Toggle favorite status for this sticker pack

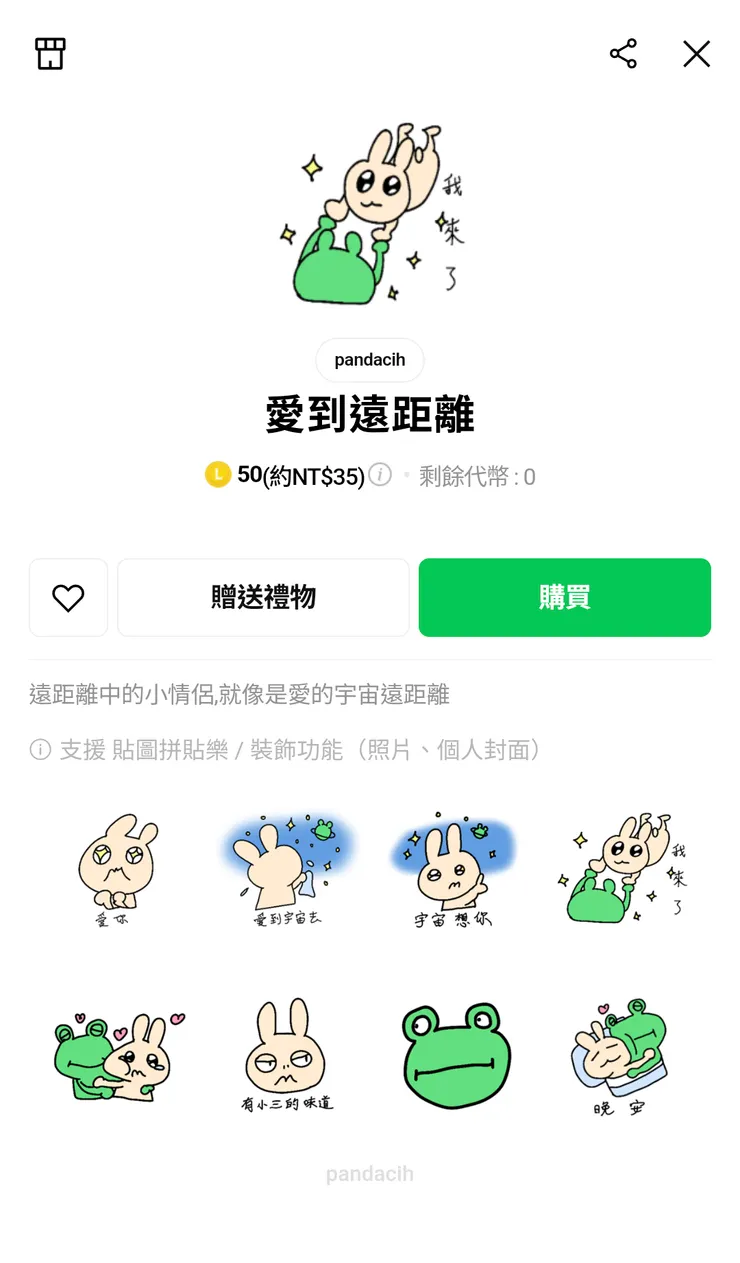click(68, 597)
